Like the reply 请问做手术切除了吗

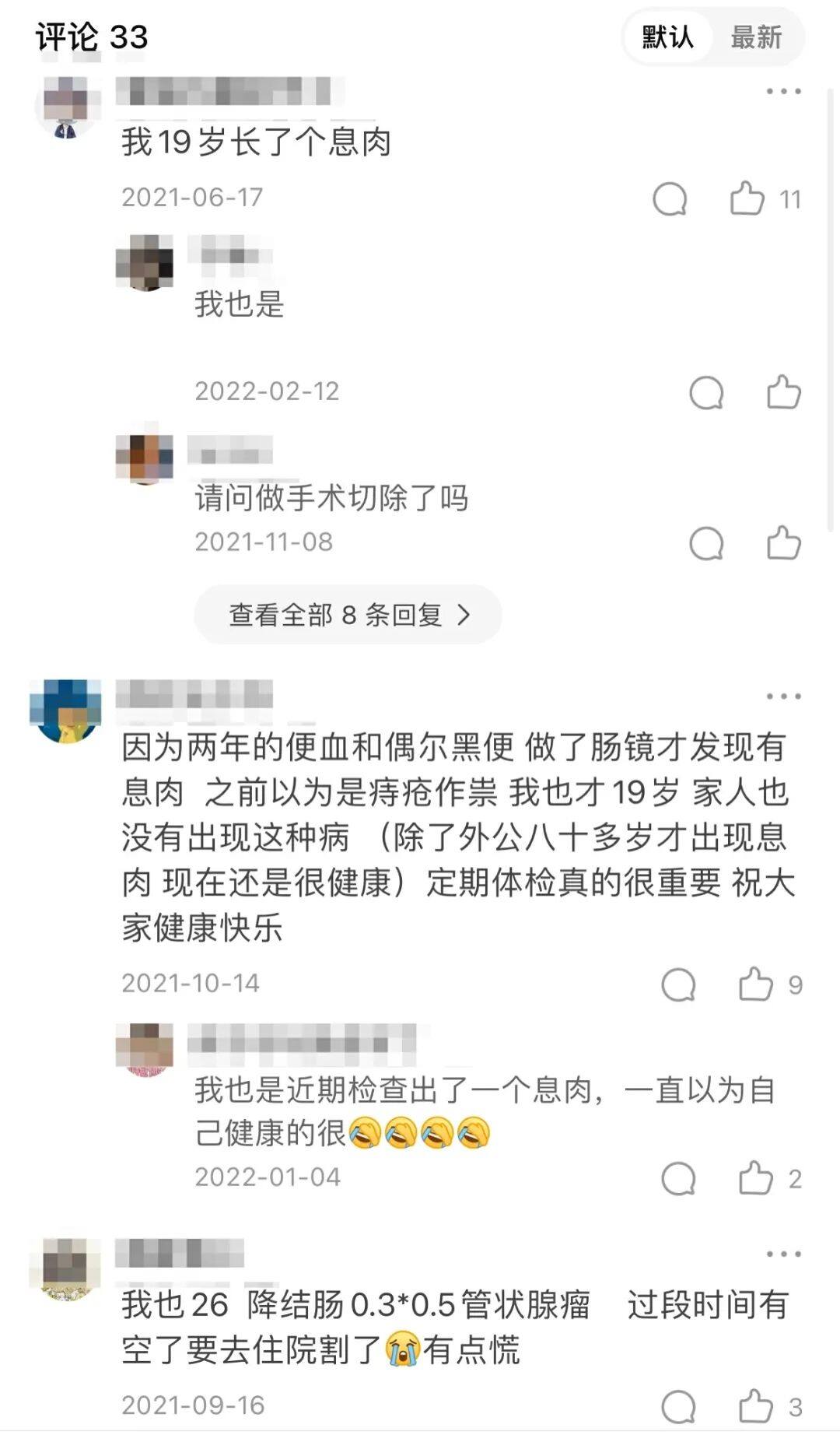click(x=783, y=543)
